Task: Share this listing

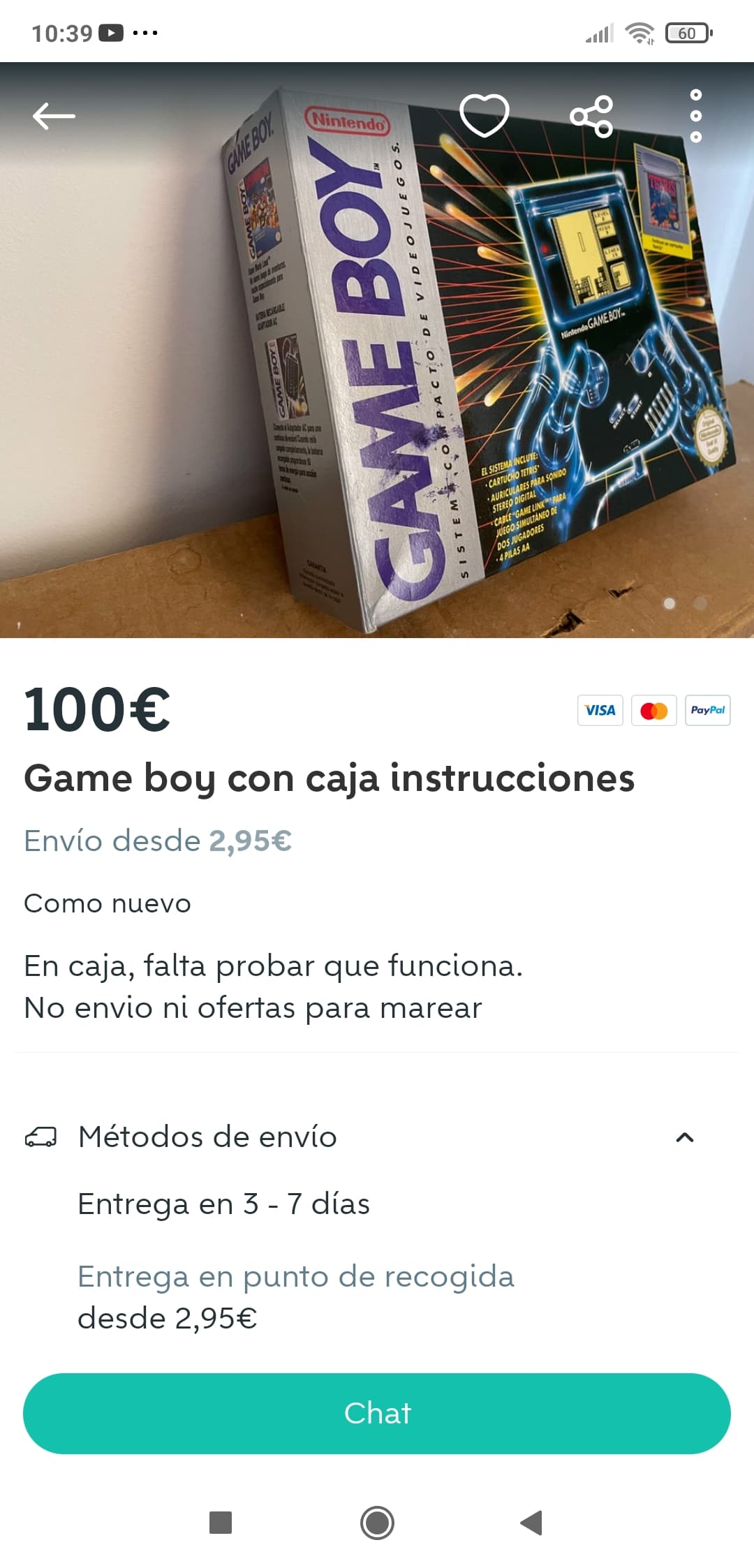Action: pos(591,116)
